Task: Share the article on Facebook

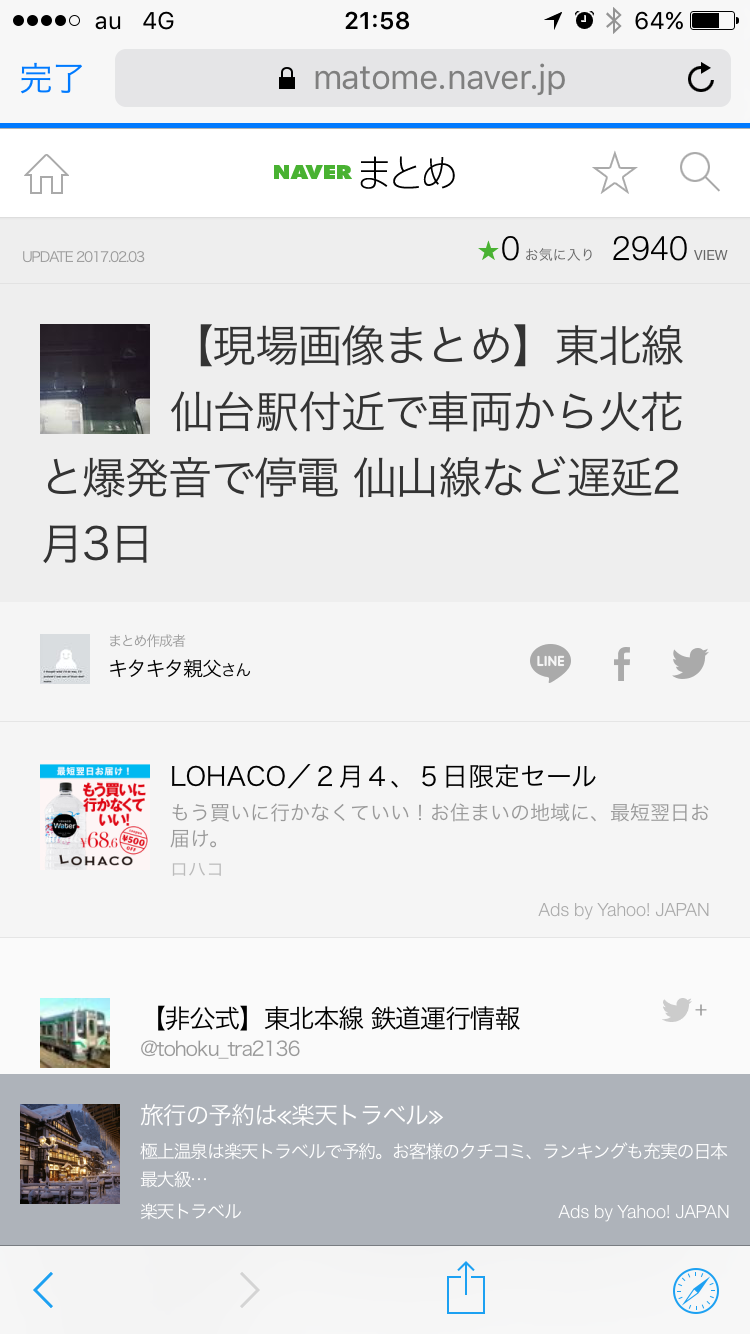Action: 622,663
